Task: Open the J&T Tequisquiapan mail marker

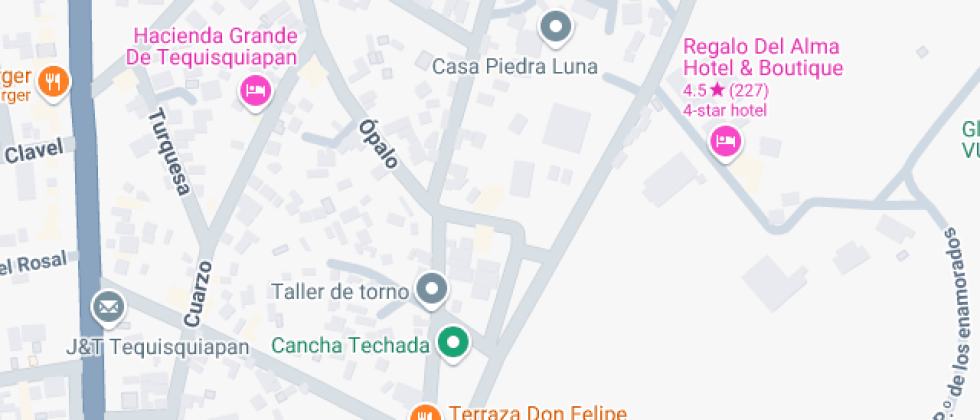Action: (108, 306)
